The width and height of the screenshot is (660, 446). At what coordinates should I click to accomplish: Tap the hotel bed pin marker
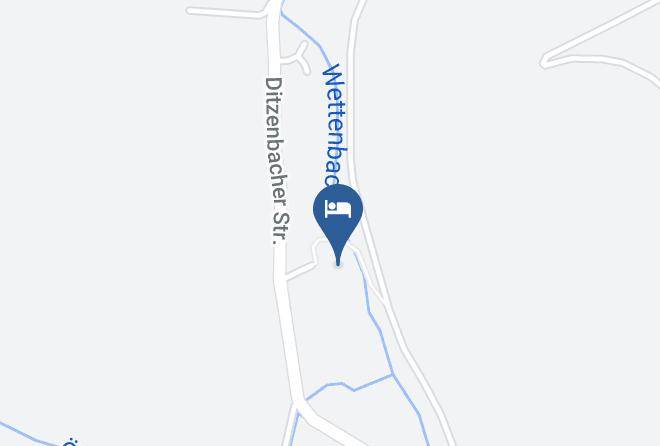[338, 219]
